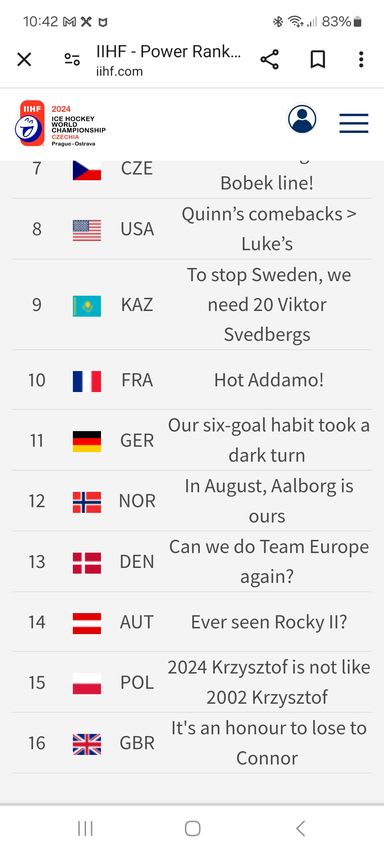Close the in-app browser tab

click(x=24, y=59)
